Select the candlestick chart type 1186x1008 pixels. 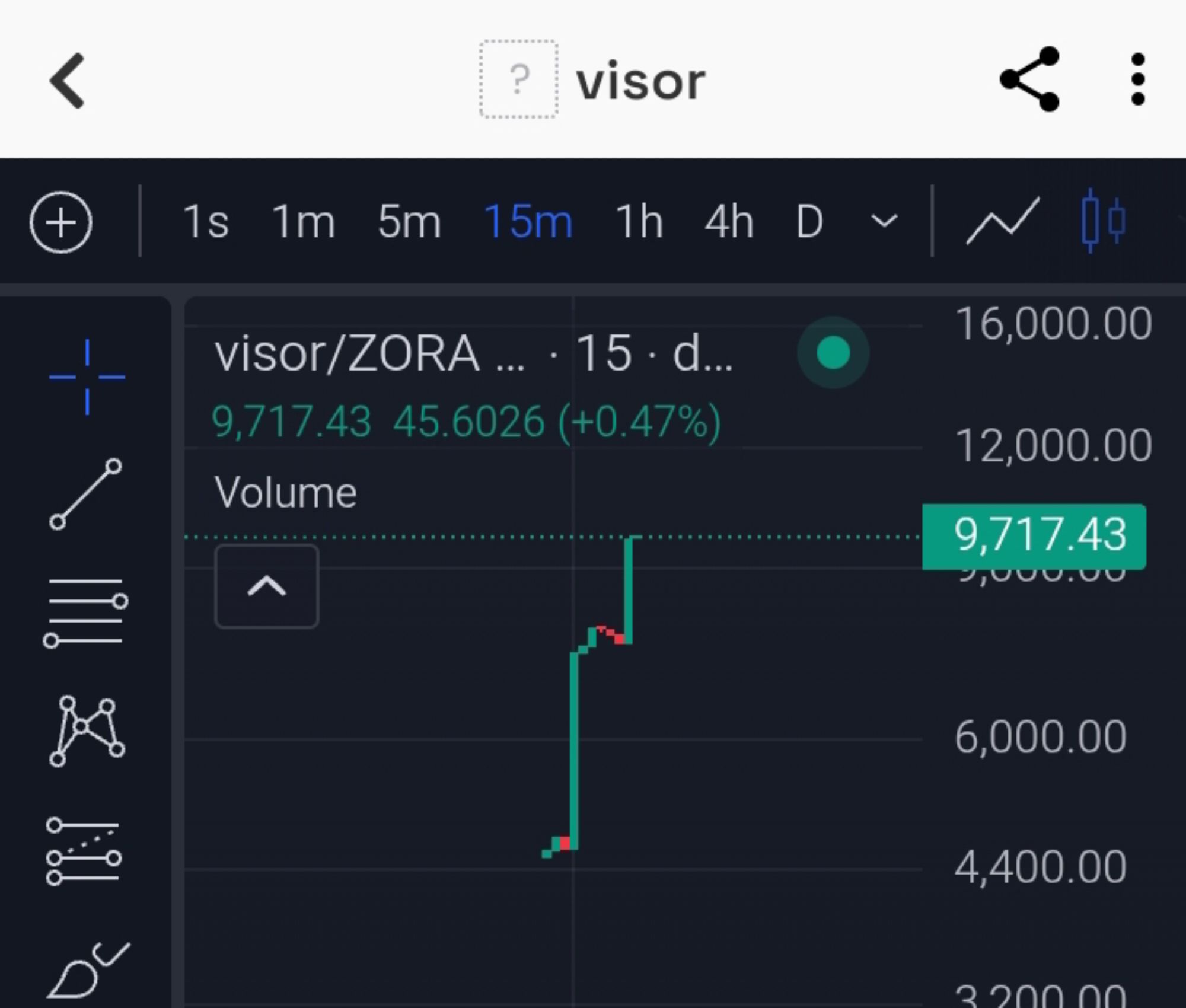(x=1103, y=221)
